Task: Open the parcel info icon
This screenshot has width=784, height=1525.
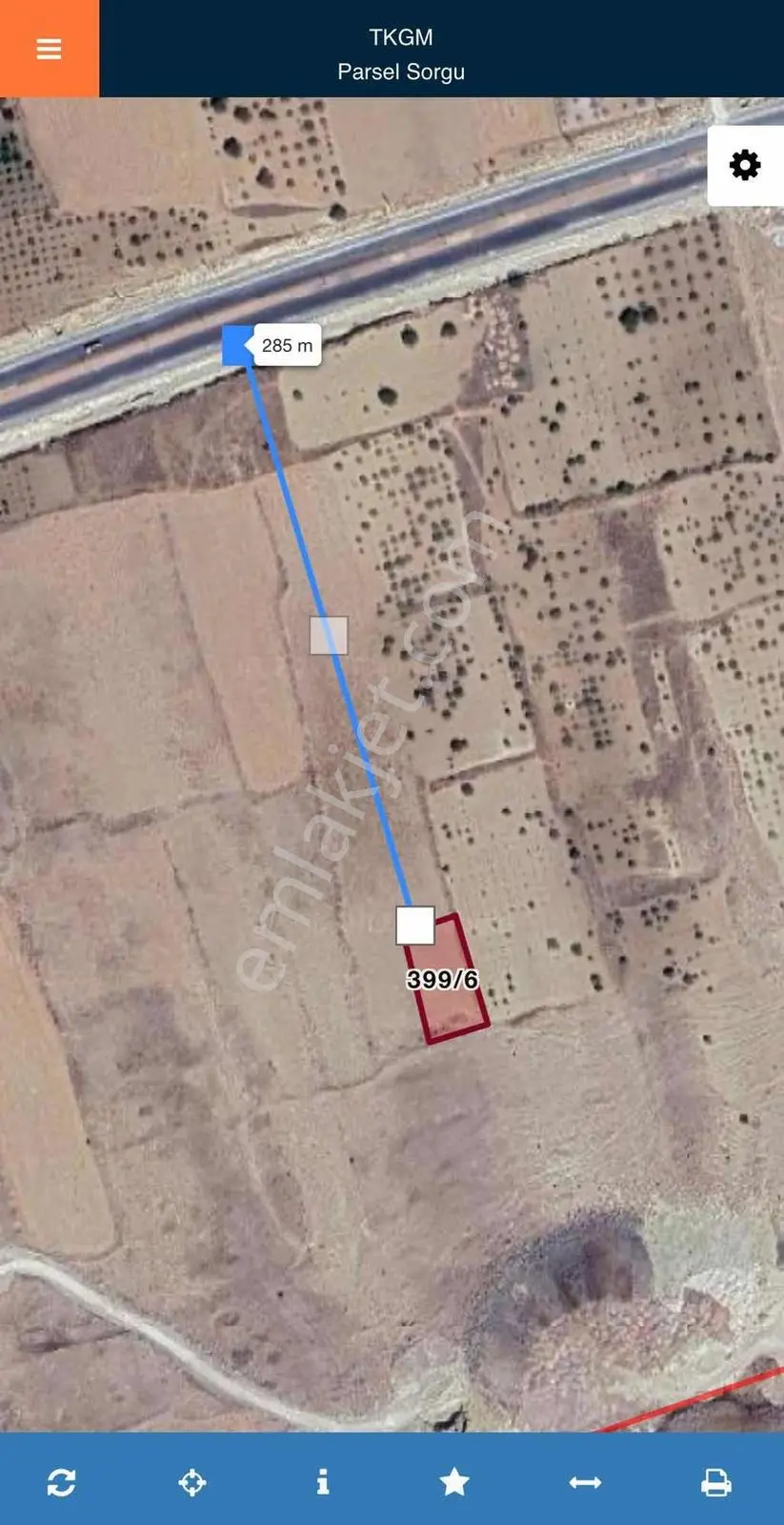Action: click(323, 1482)
